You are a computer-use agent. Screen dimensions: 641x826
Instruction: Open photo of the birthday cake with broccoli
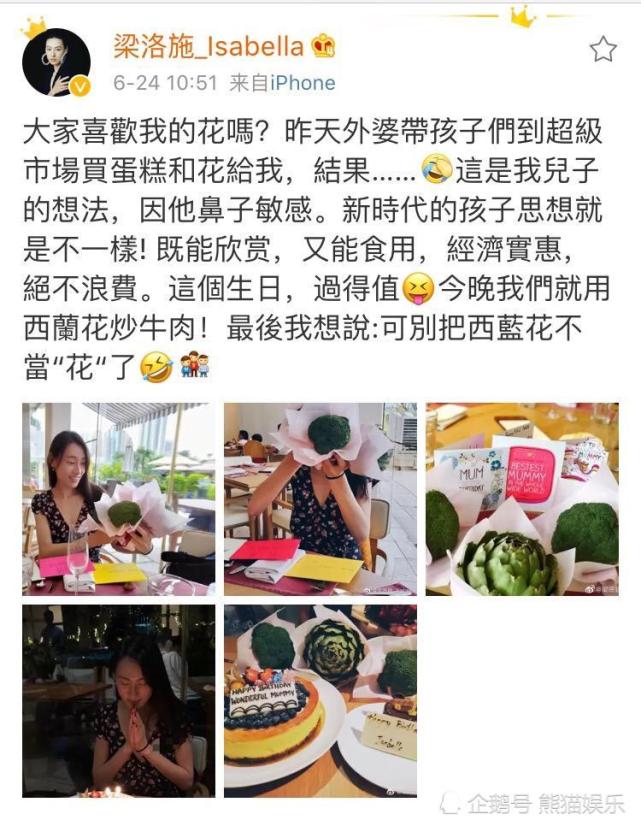[x=320, y=699]
